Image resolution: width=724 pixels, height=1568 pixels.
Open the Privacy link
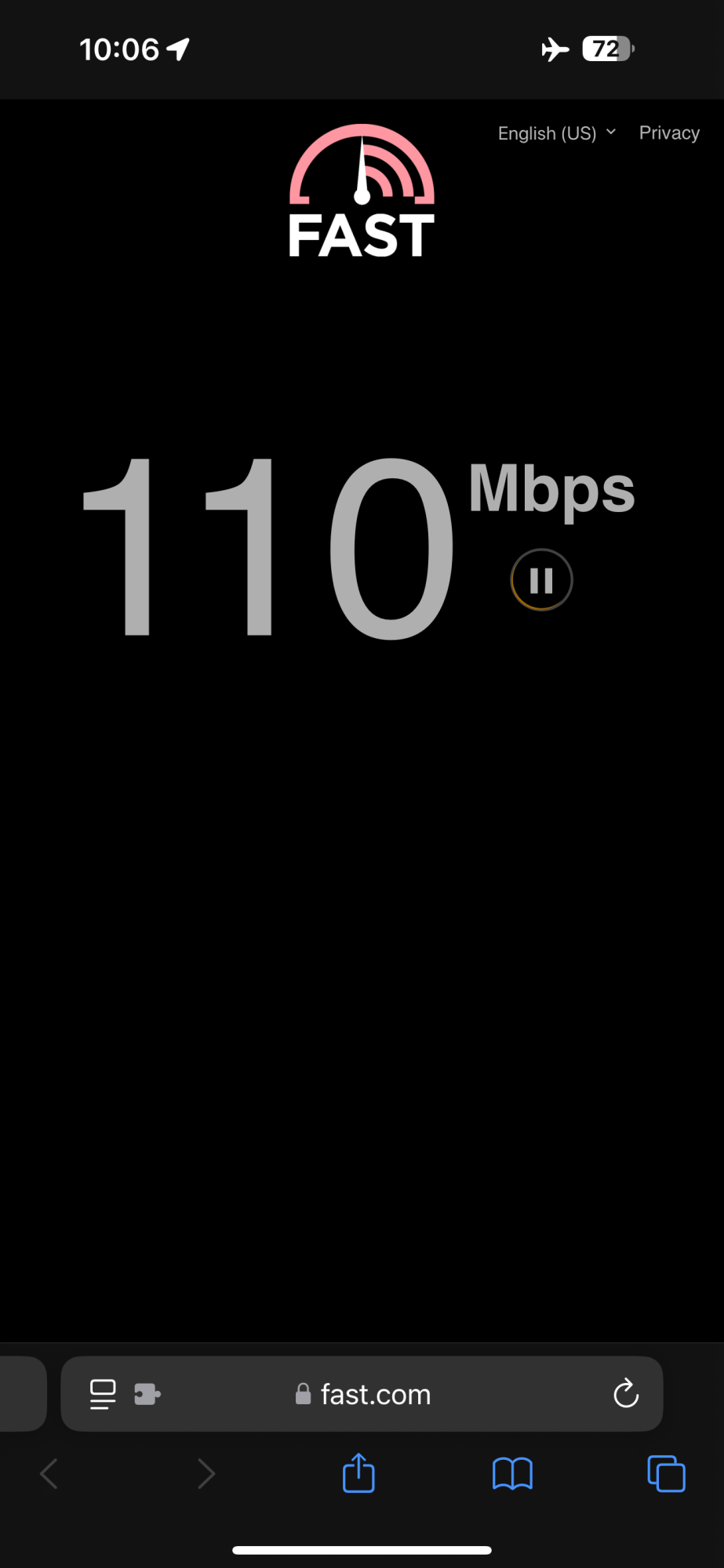tap(669, 133)
